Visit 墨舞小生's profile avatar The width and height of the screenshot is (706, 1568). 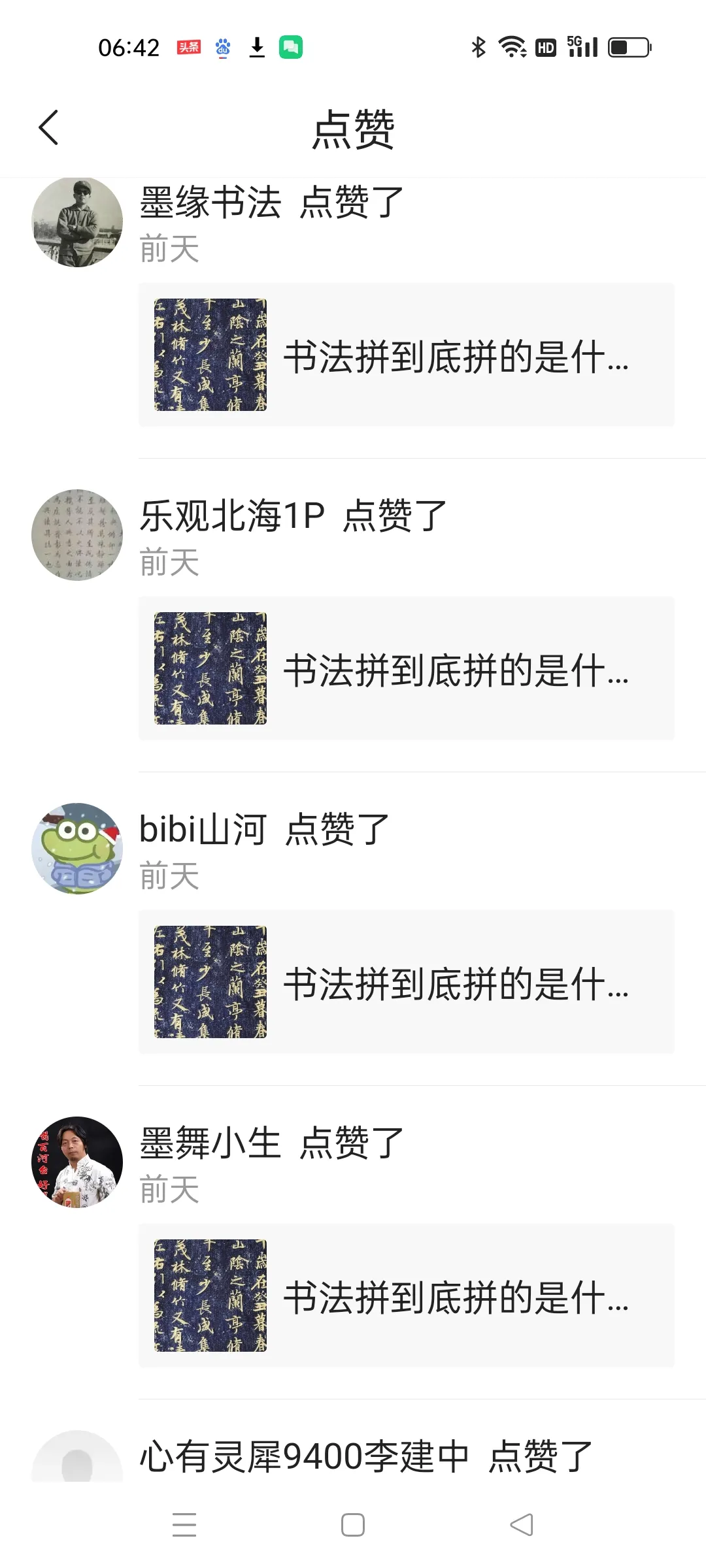tap(77, 1162)
